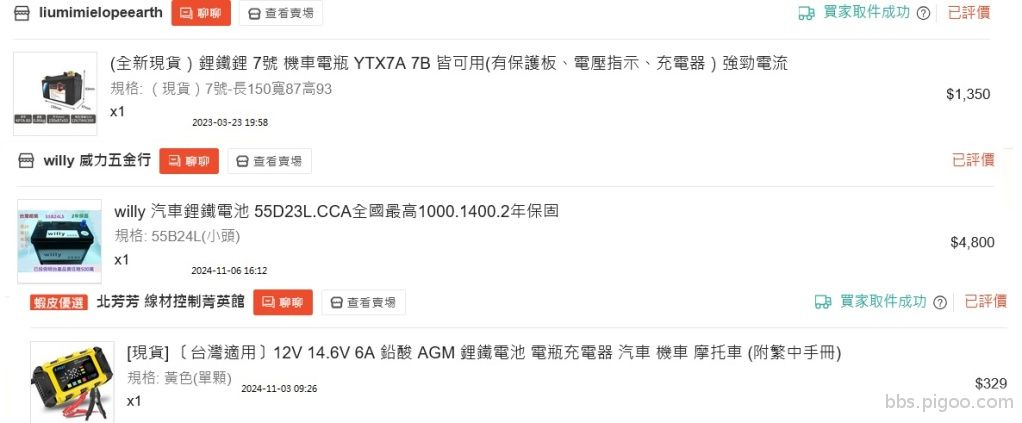1022x423 pixels.
Task: Open help icon beside liumimielopeearth's pickup status
Action: (x=923, y=13)
